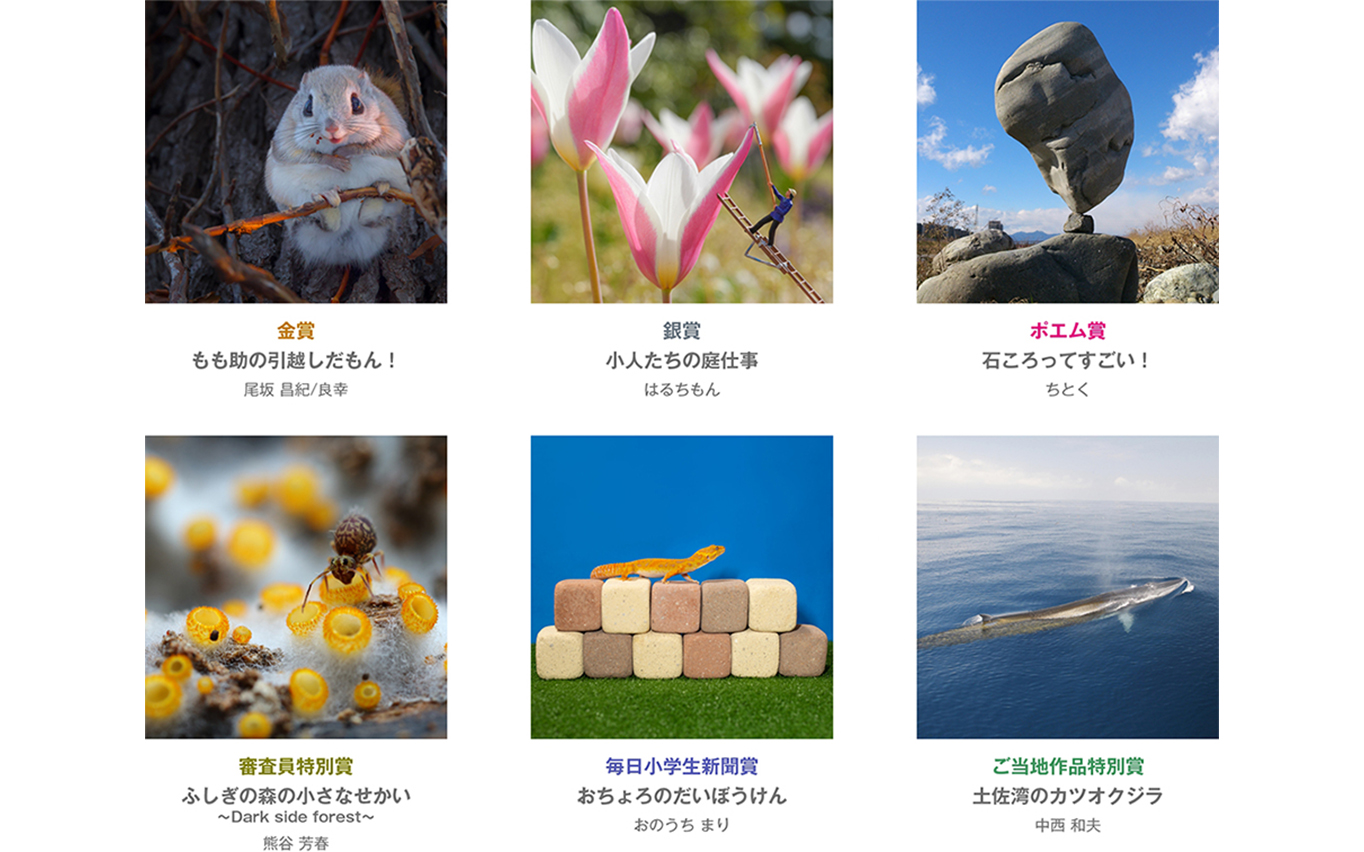
Task: View the 銀賞 tulip photo 小人たちの庭仕事
Action: pos(681,151)
